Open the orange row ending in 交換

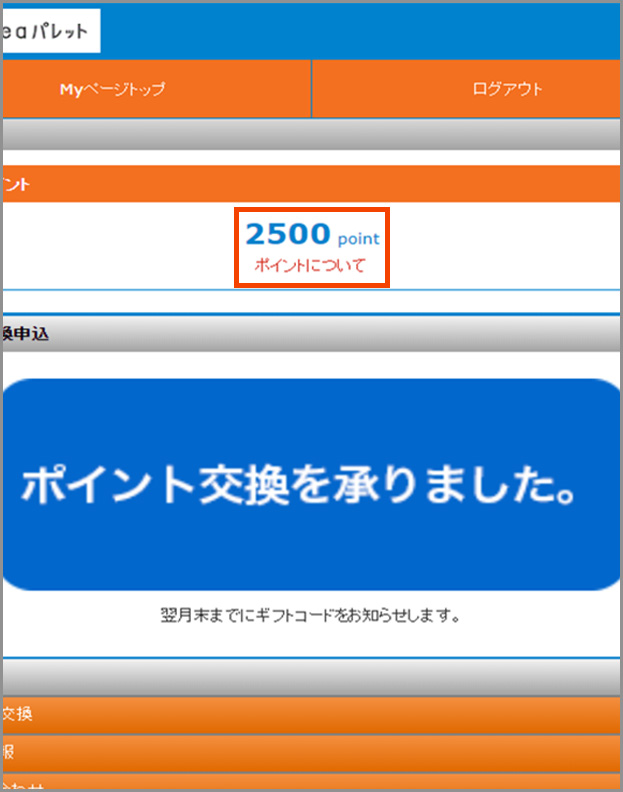point(310,714)
